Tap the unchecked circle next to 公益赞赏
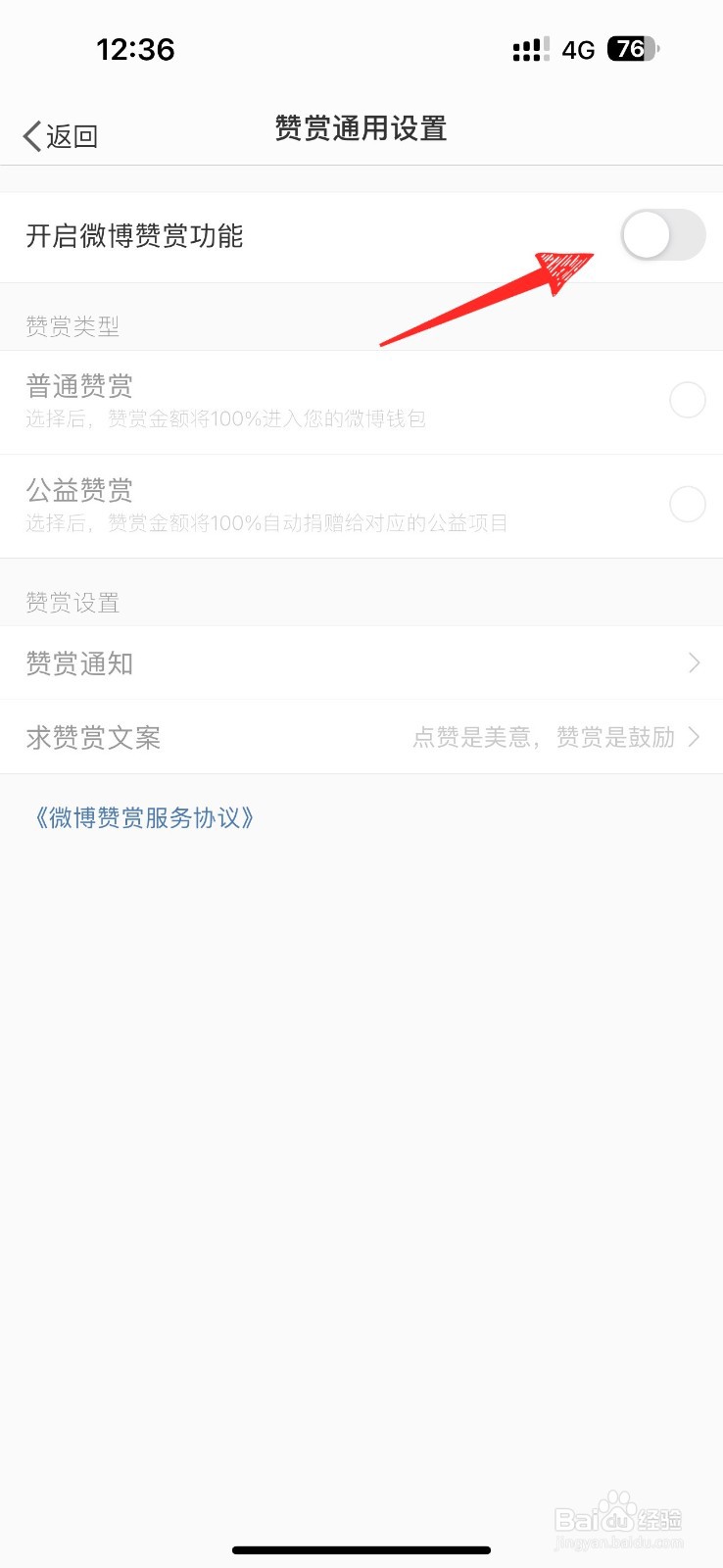 click(688, 505)
